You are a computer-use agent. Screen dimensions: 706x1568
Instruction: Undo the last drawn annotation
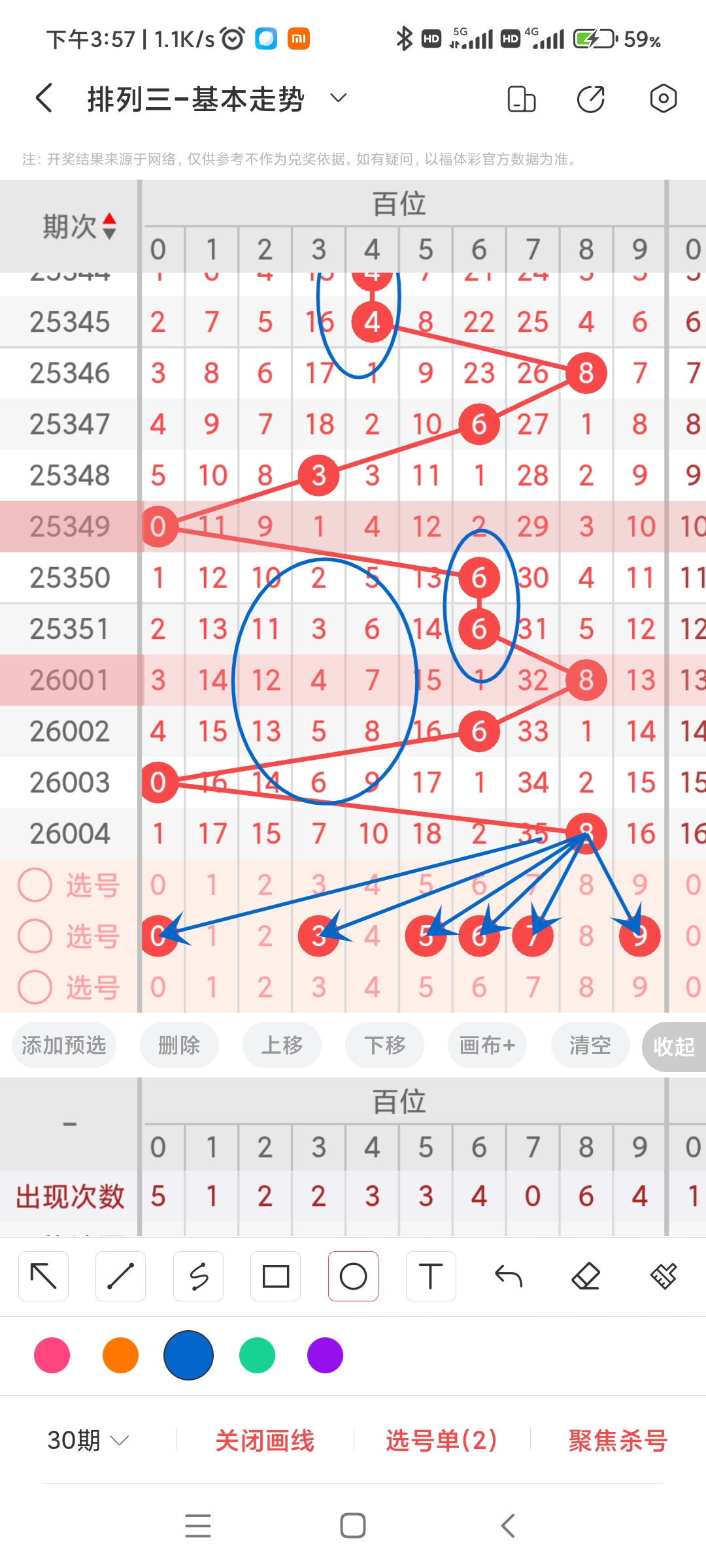point(509,1275)
